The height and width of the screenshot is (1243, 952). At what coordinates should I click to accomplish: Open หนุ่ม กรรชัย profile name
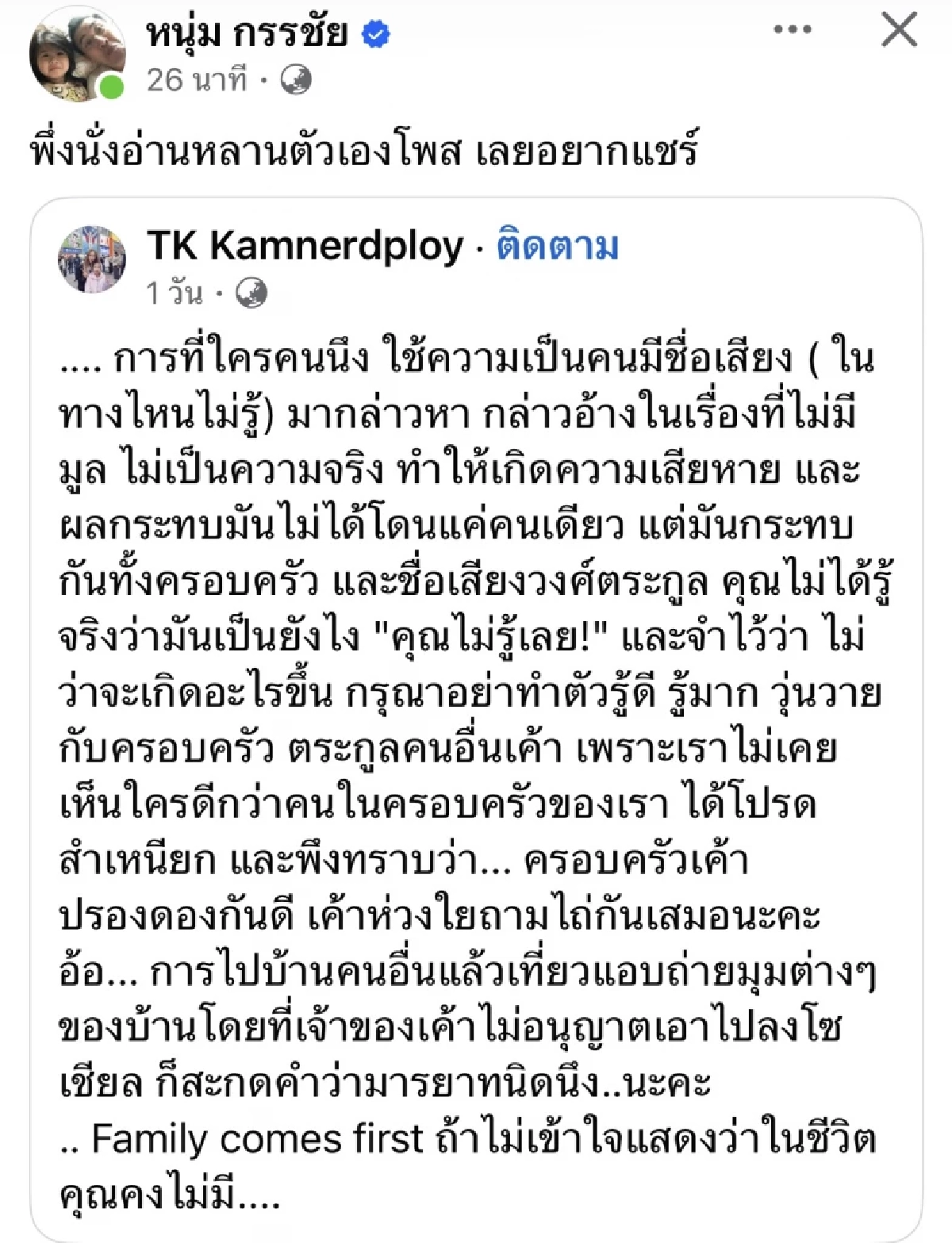(248, 33)
